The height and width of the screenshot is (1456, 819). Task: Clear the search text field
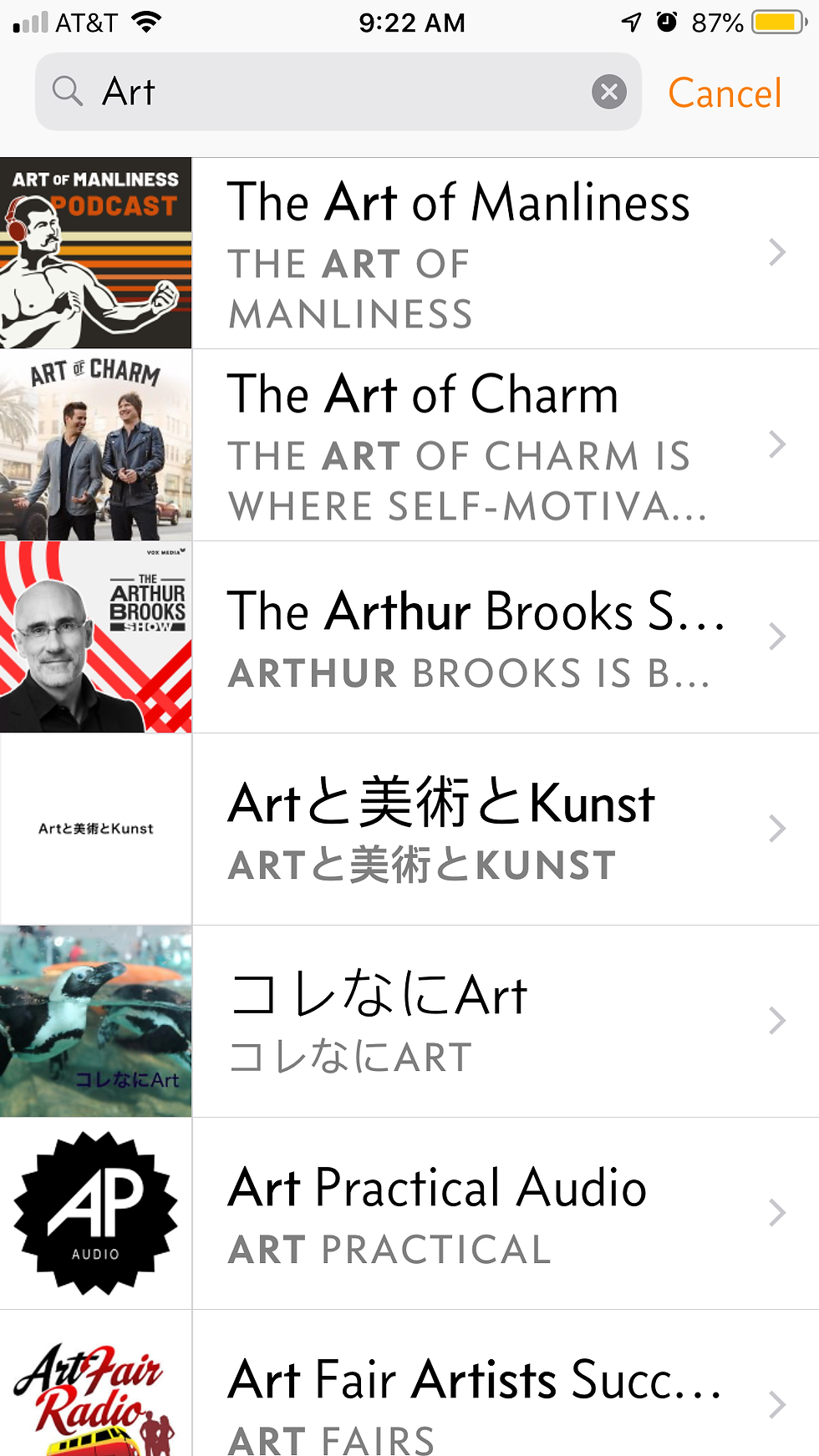coord(609,92)
